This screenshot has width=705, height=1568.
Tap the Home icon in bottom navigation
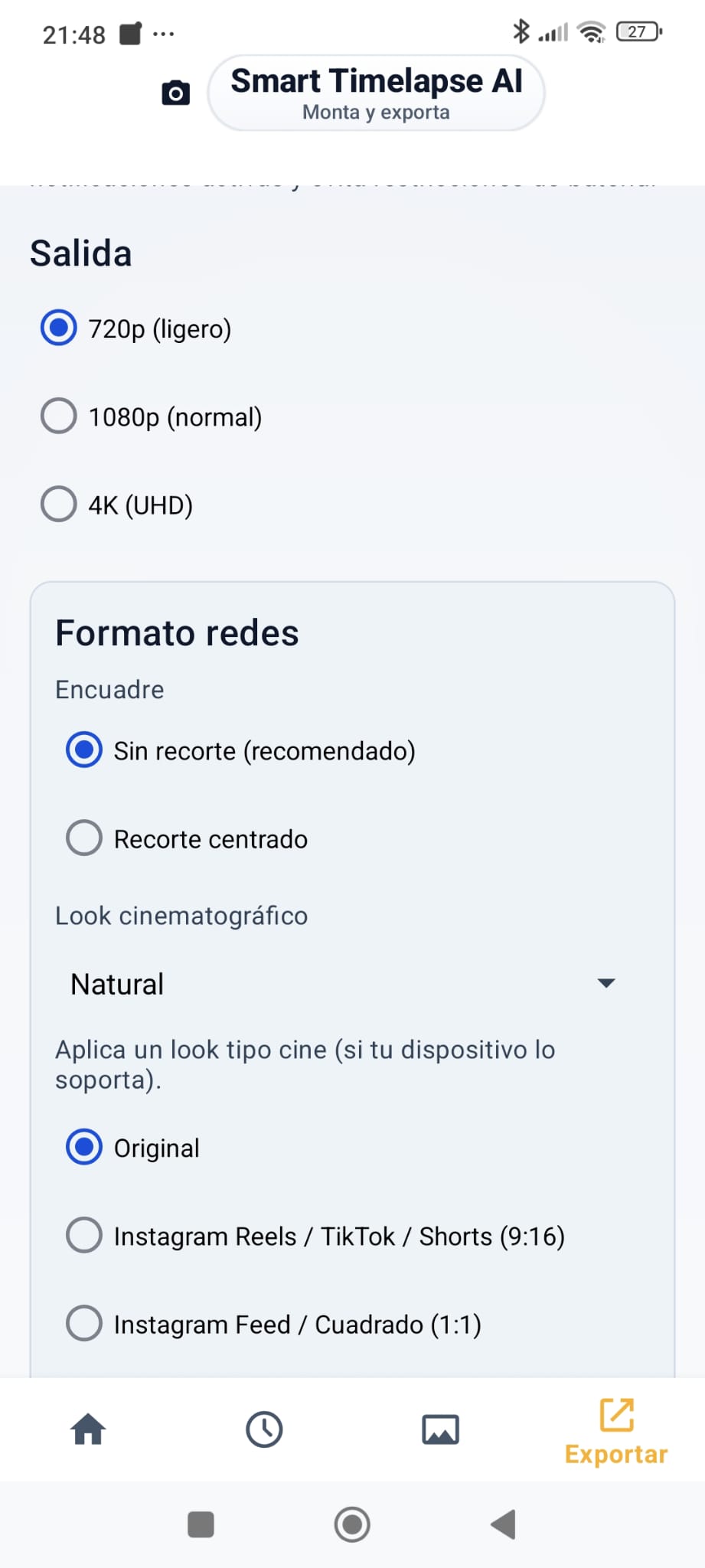click(x=87, y=1429)
